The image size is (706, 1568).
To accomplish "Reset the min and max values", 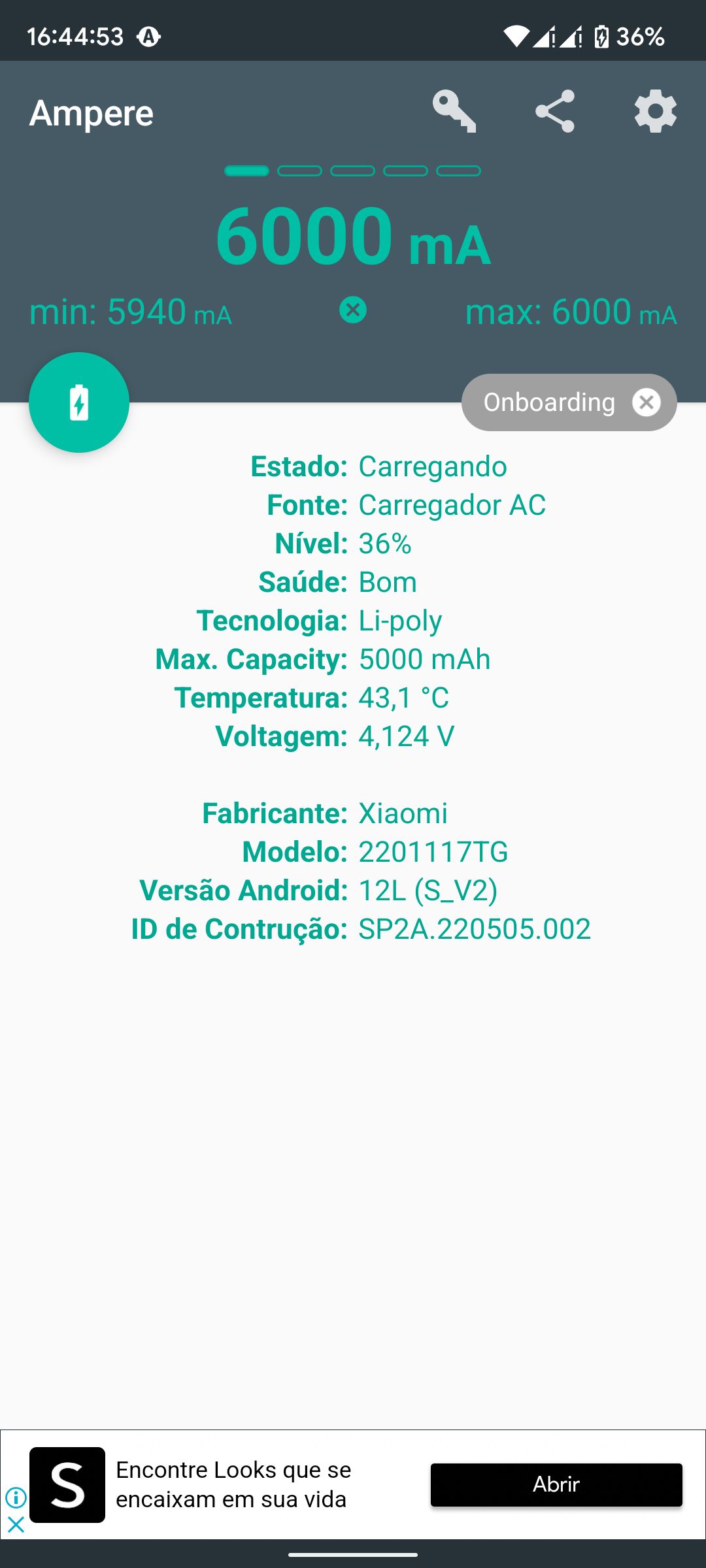I will pos(353,310).
